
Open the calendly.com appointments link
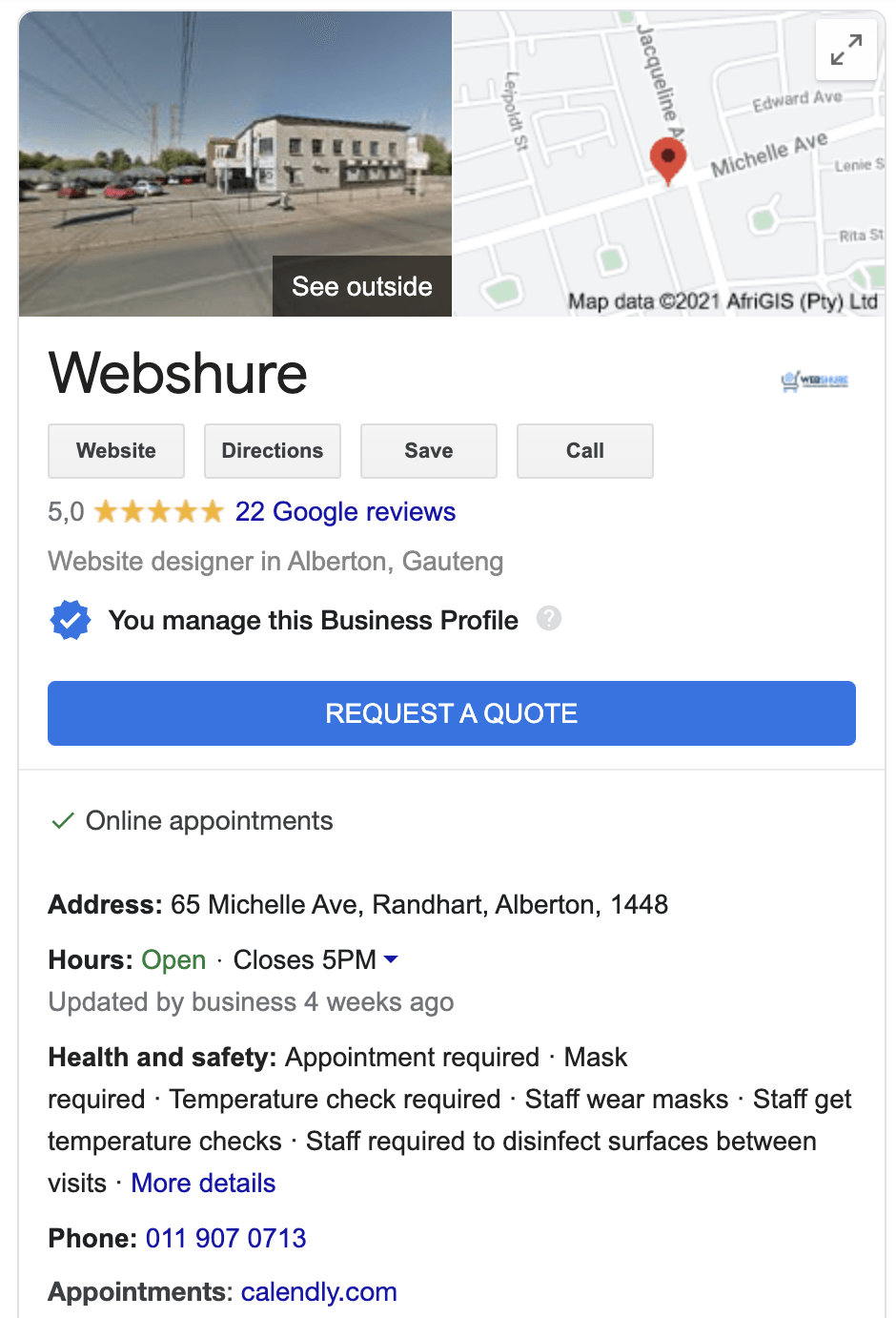pyautogui.click(x=318, y=1291)
